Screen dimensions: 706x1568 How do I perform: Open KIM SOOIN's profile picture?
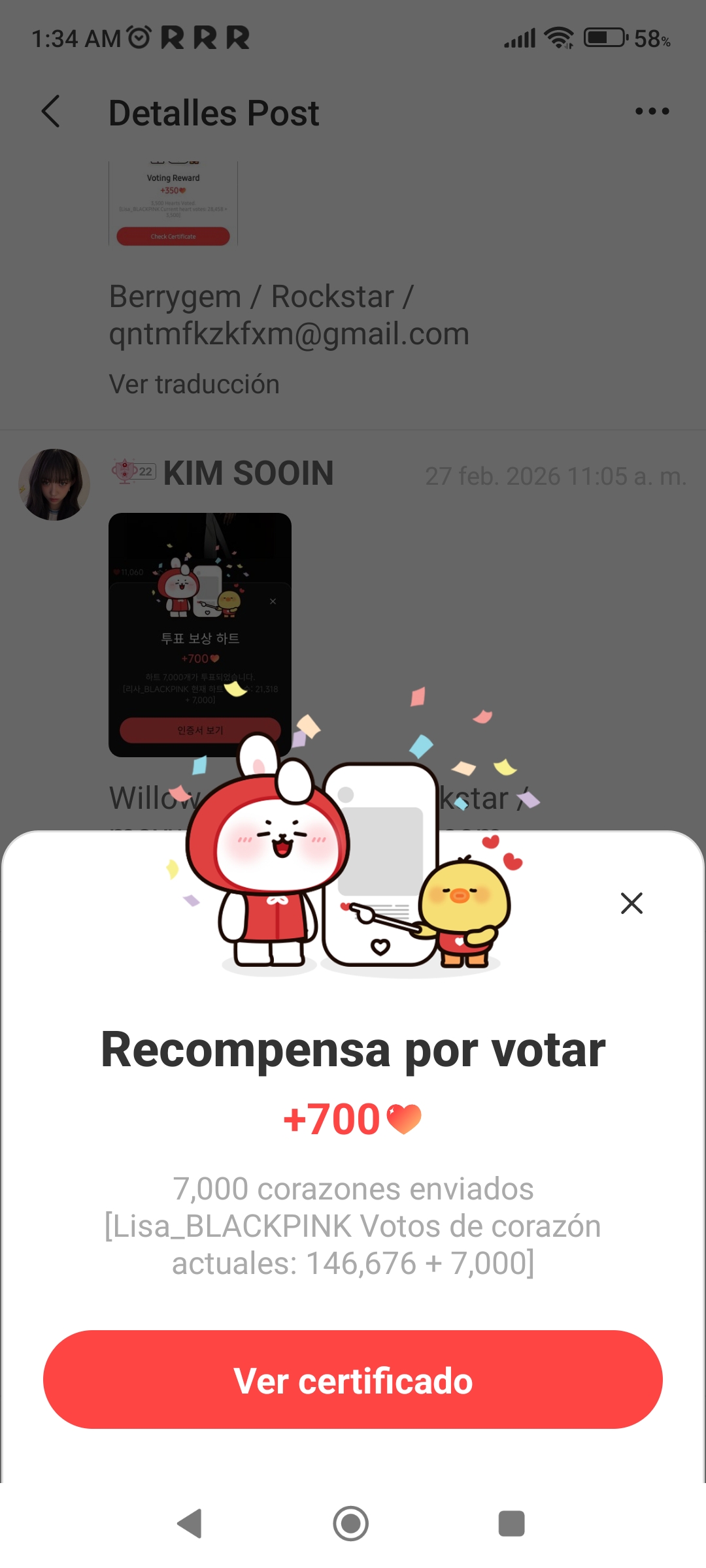point(54,484)
